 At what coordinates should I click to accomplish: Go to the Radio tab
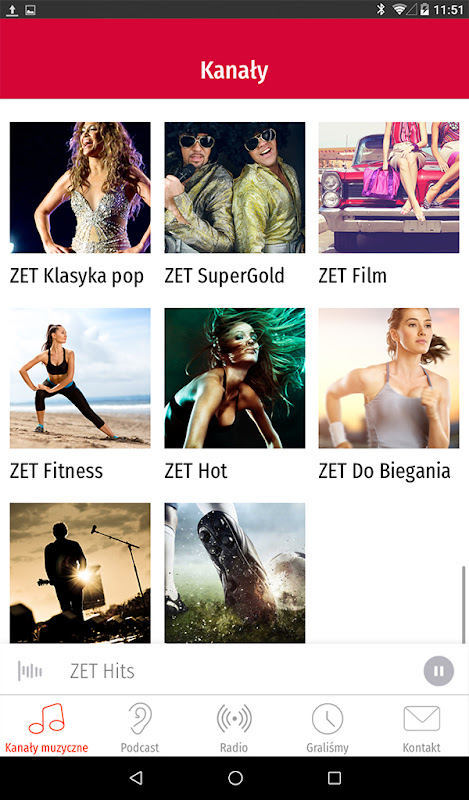pyautogui.click(x=234, y=728)
